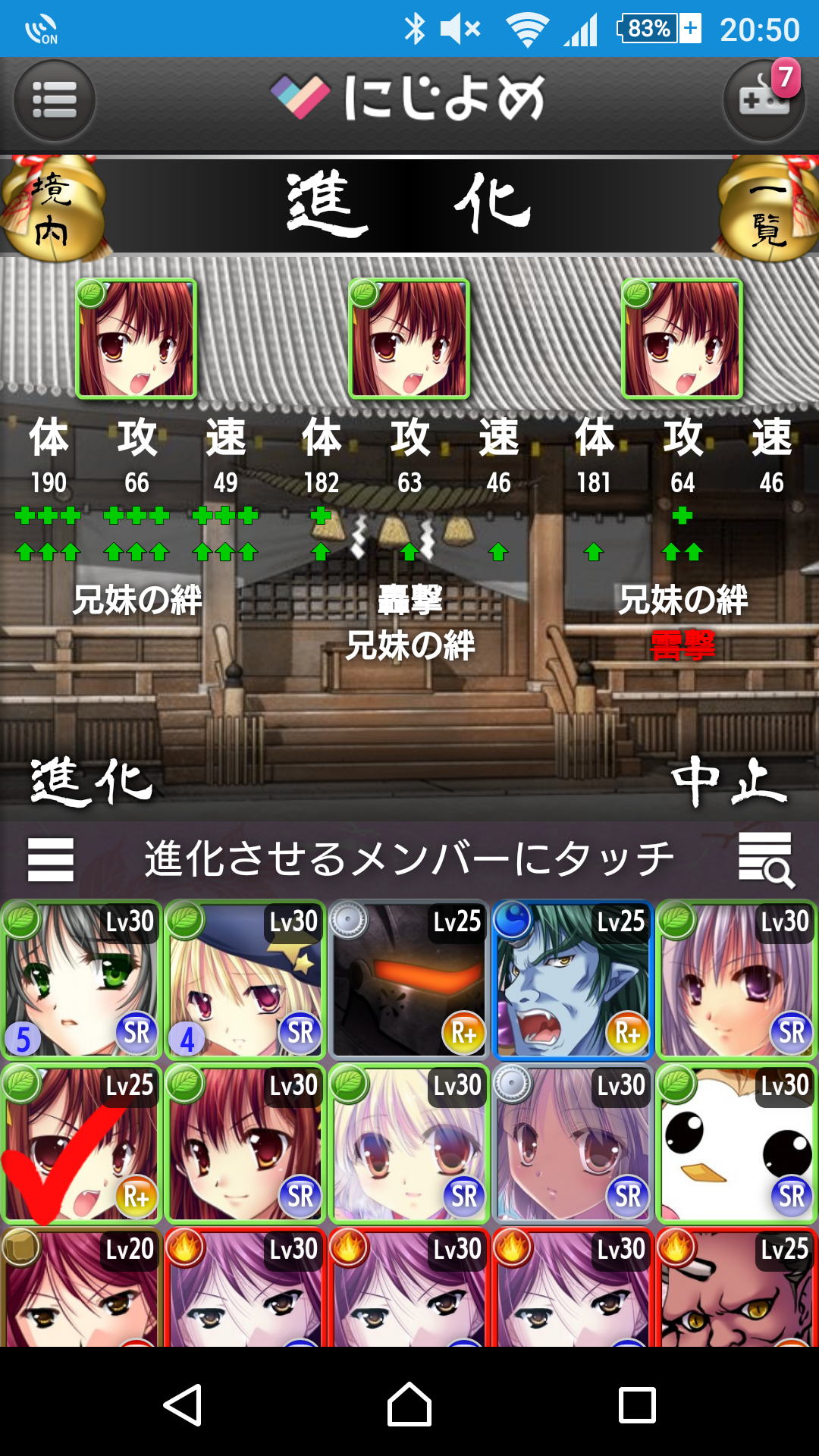Choose the Lv20 red-haired member card
The height and width of the screenshot is (1456, 819).
(81, 1288)
